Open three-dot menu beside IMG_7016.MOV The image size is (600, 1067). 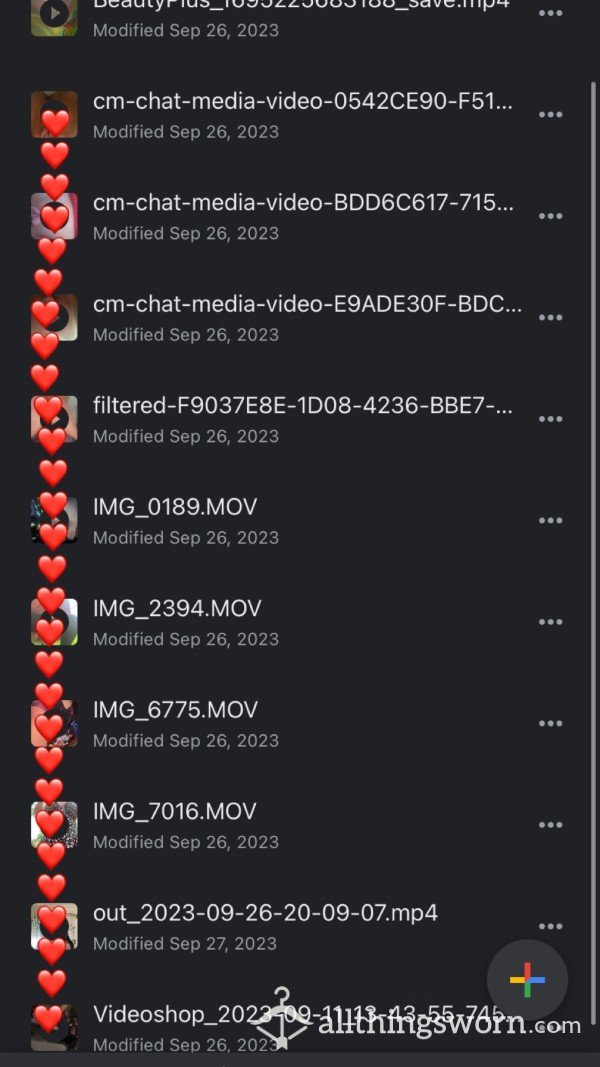point(550,825)
